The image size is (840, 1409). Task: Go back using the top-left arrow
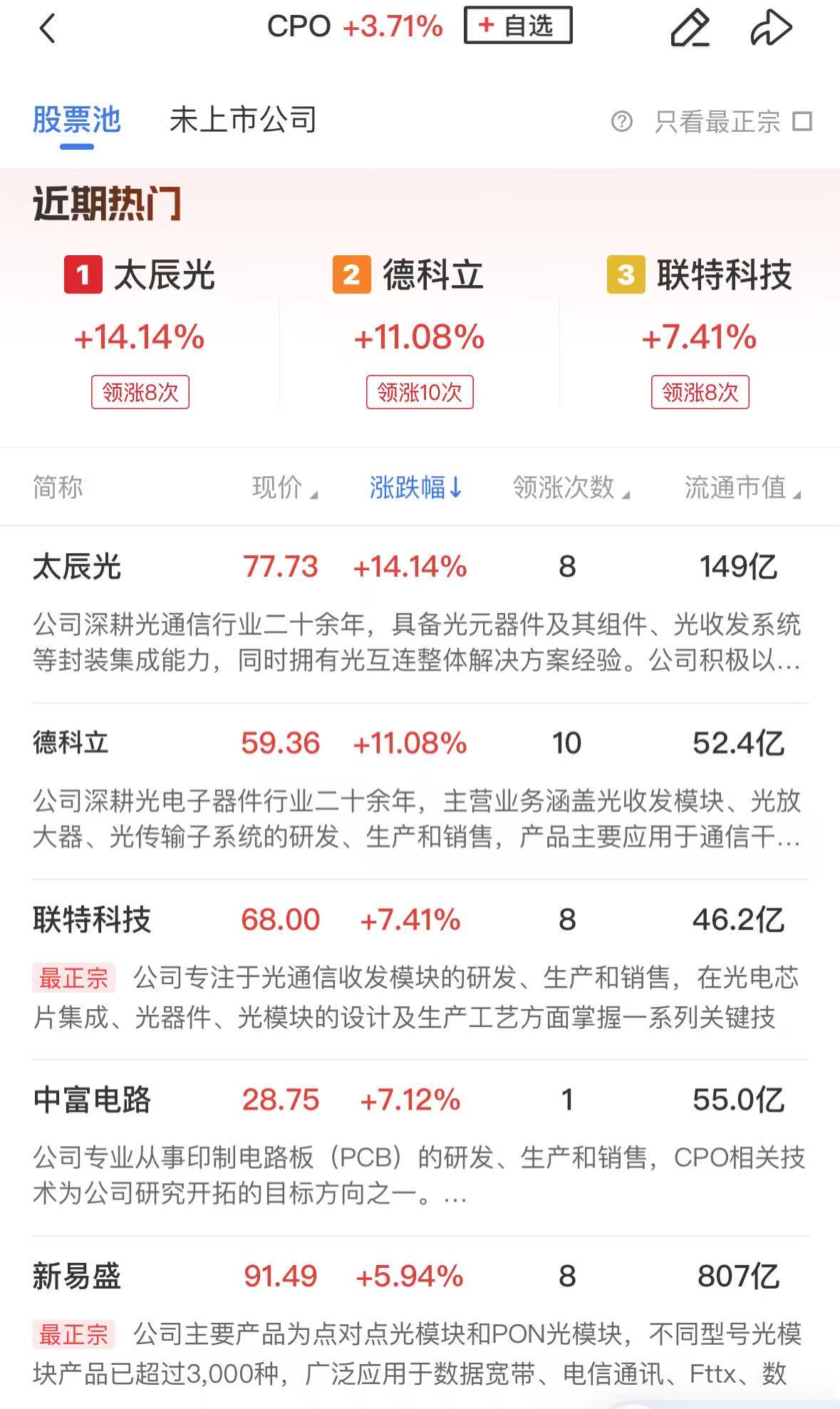click(47, 29)
